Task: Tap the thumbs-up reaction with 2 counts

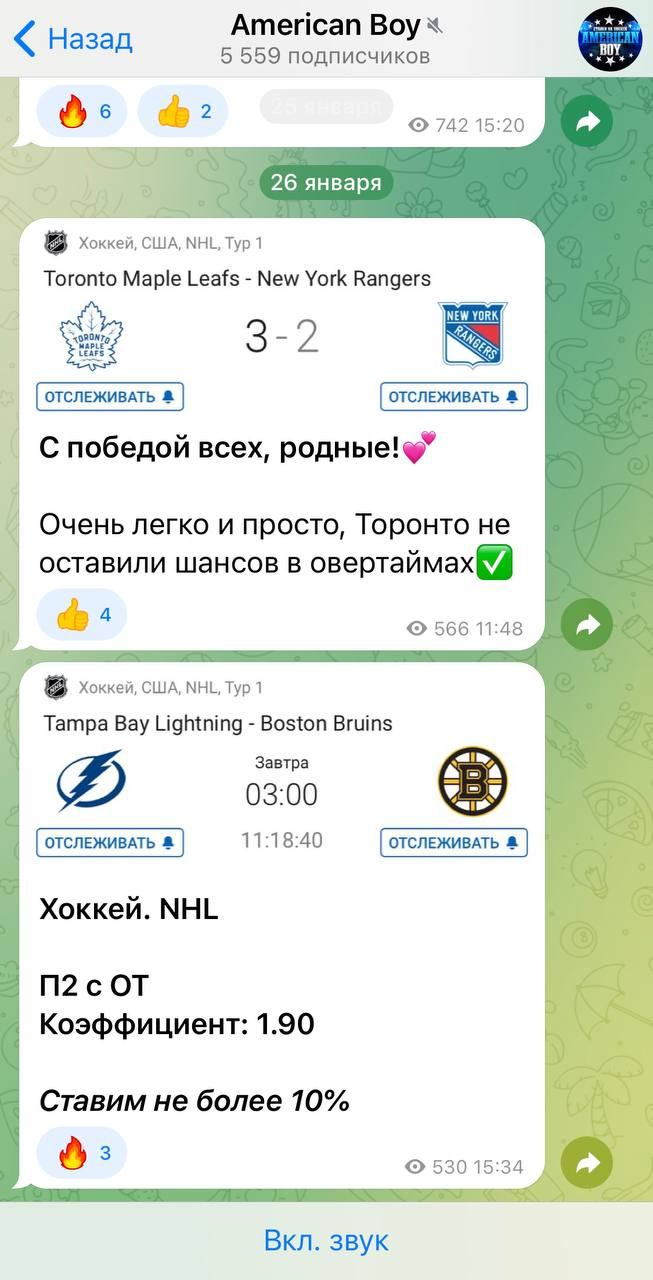Action: (183, 111)
